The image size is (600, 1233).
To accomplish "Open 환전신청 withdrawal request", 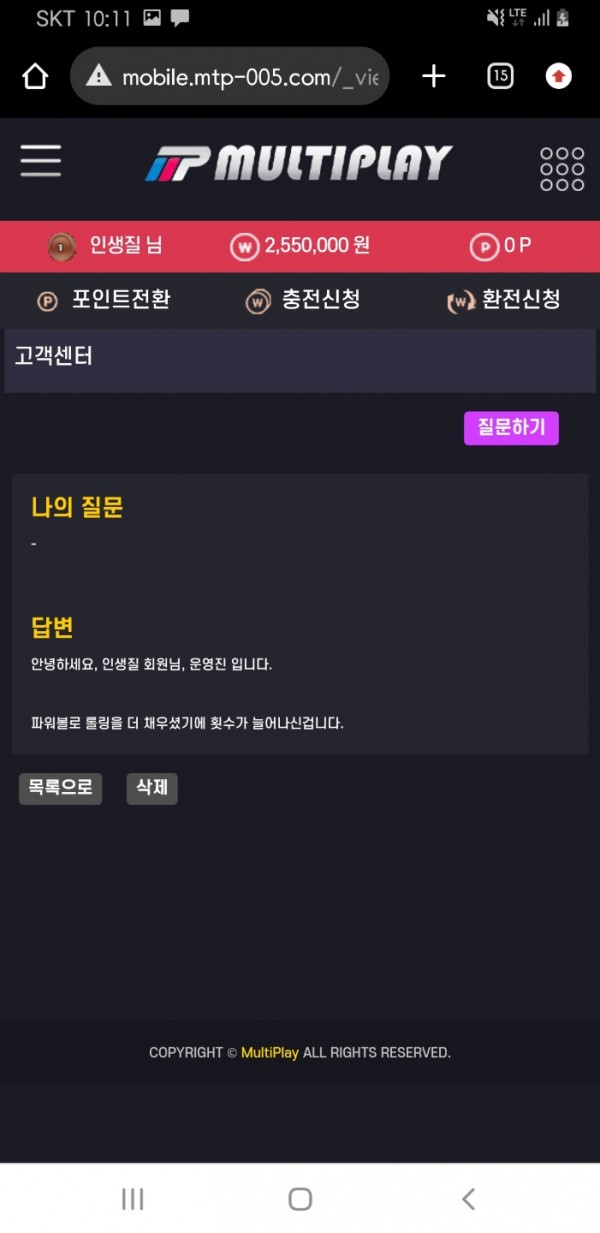I will tap(503, 300).
